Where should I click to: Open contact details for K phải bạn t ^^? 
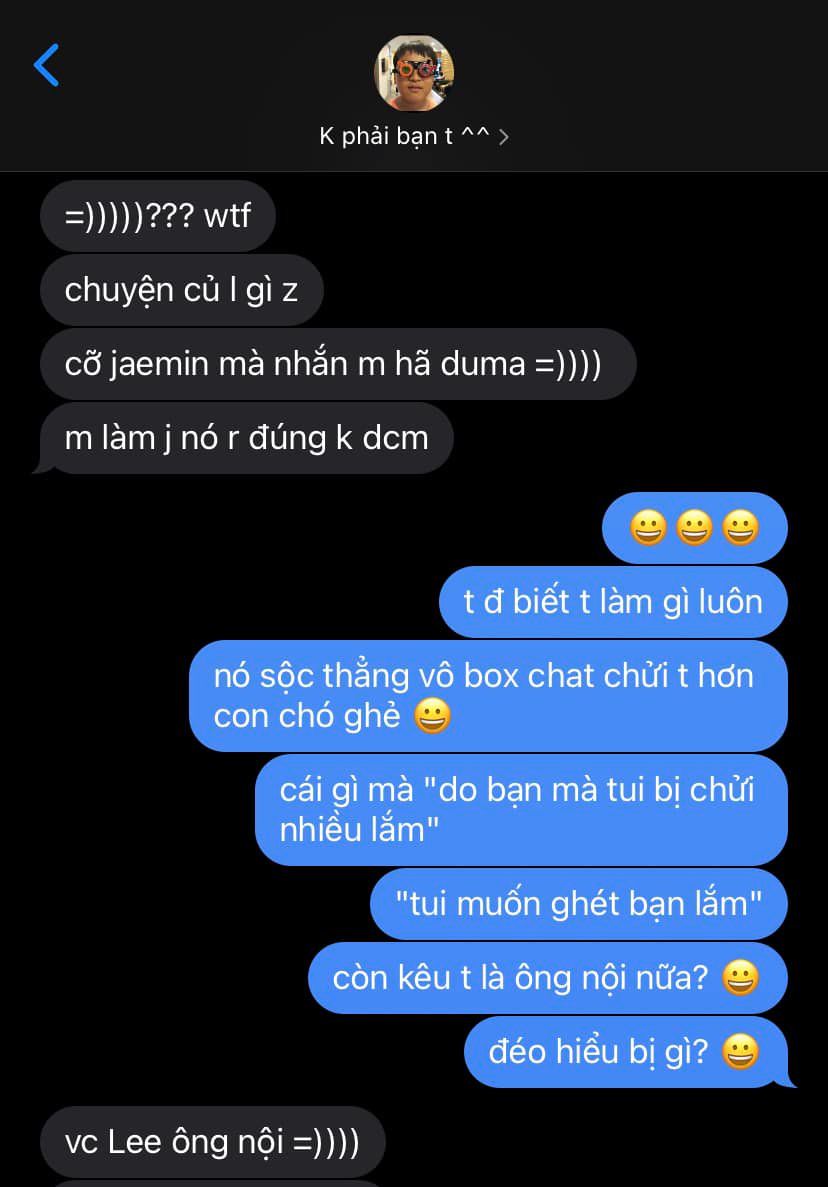[413, 137]
